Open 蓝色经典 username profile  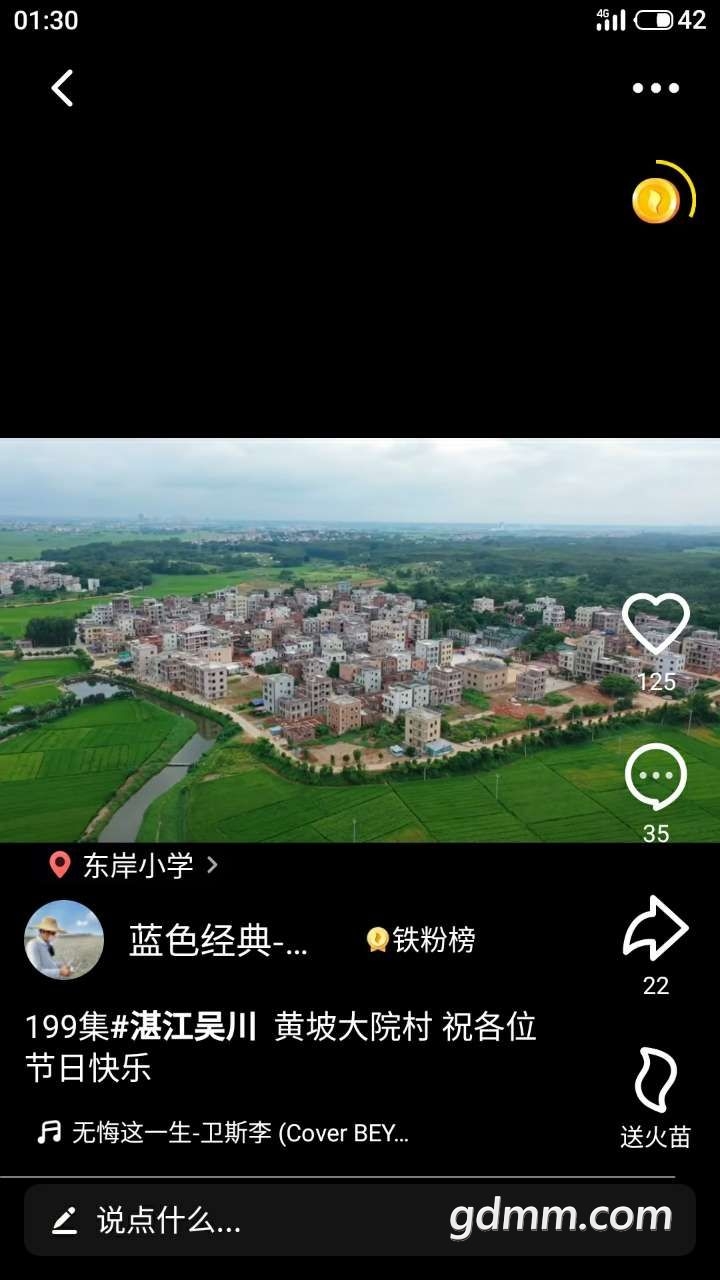[218, 940]
